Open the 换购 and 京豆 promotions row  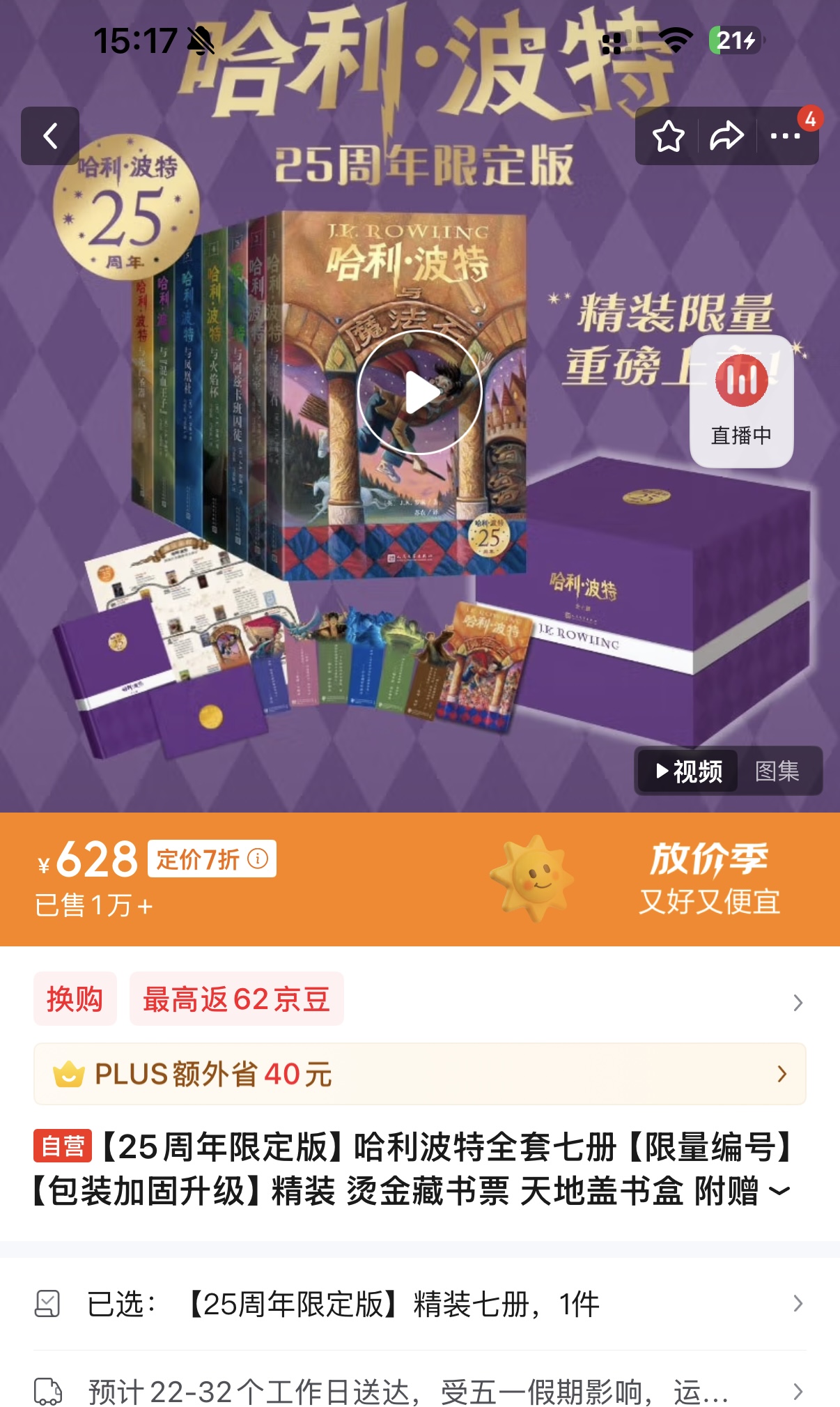point(420,999)
